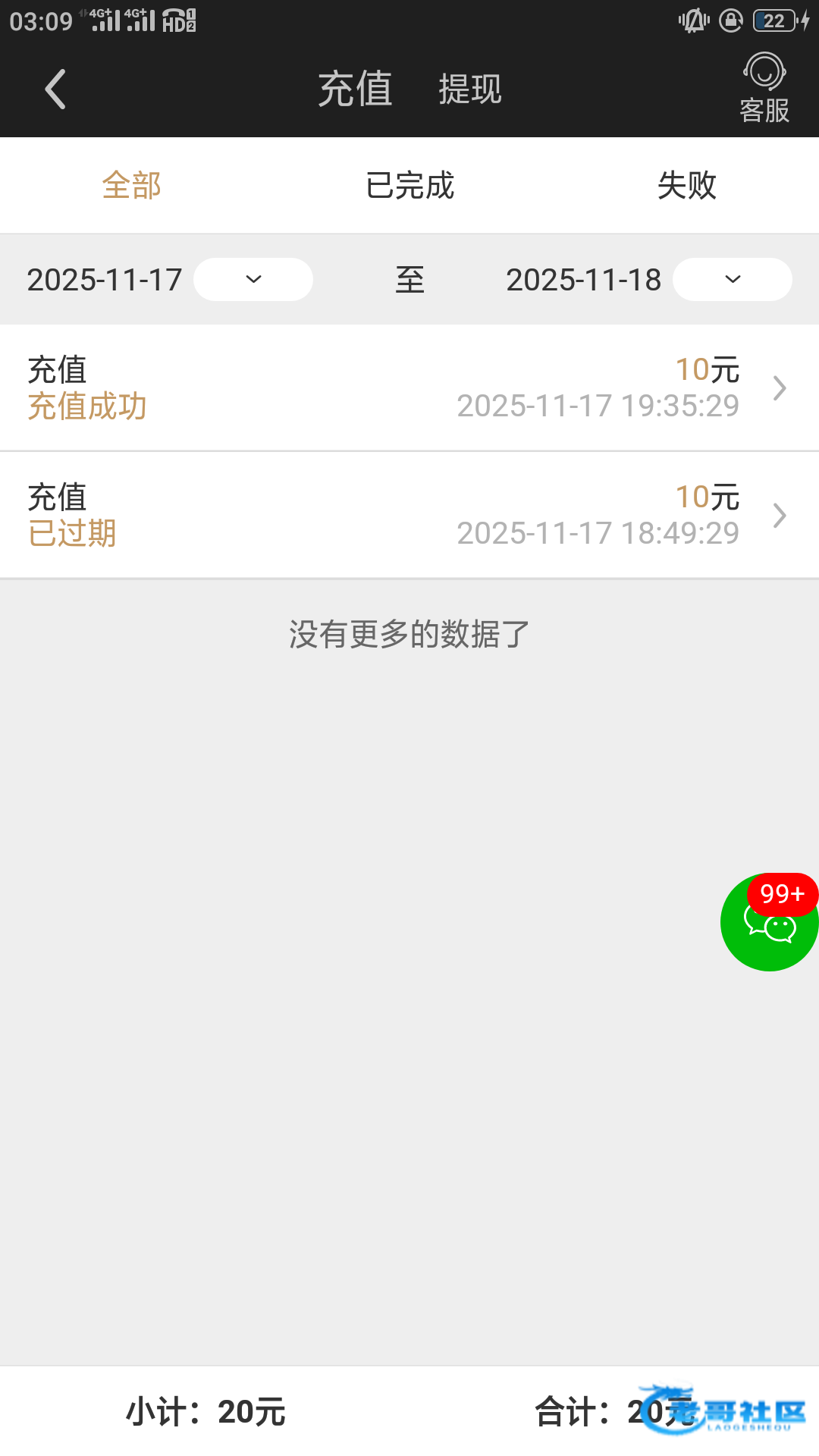Image resolution: width=819 pixels, height=1456 pixels.
Task: Open the 已过期 record at 18:49:29
Action: click(x=409, y=516)
